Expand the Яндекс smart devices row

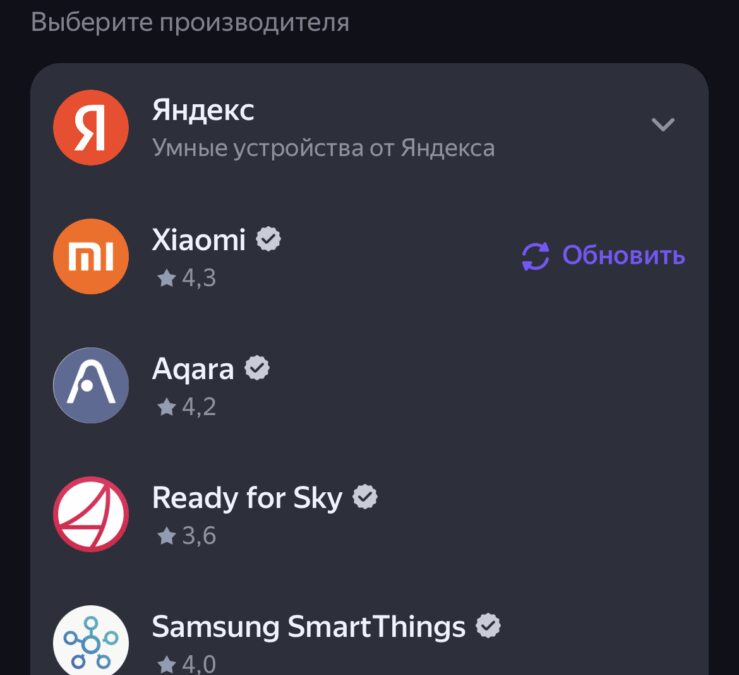pyautogui.click(x=662, y=125)
